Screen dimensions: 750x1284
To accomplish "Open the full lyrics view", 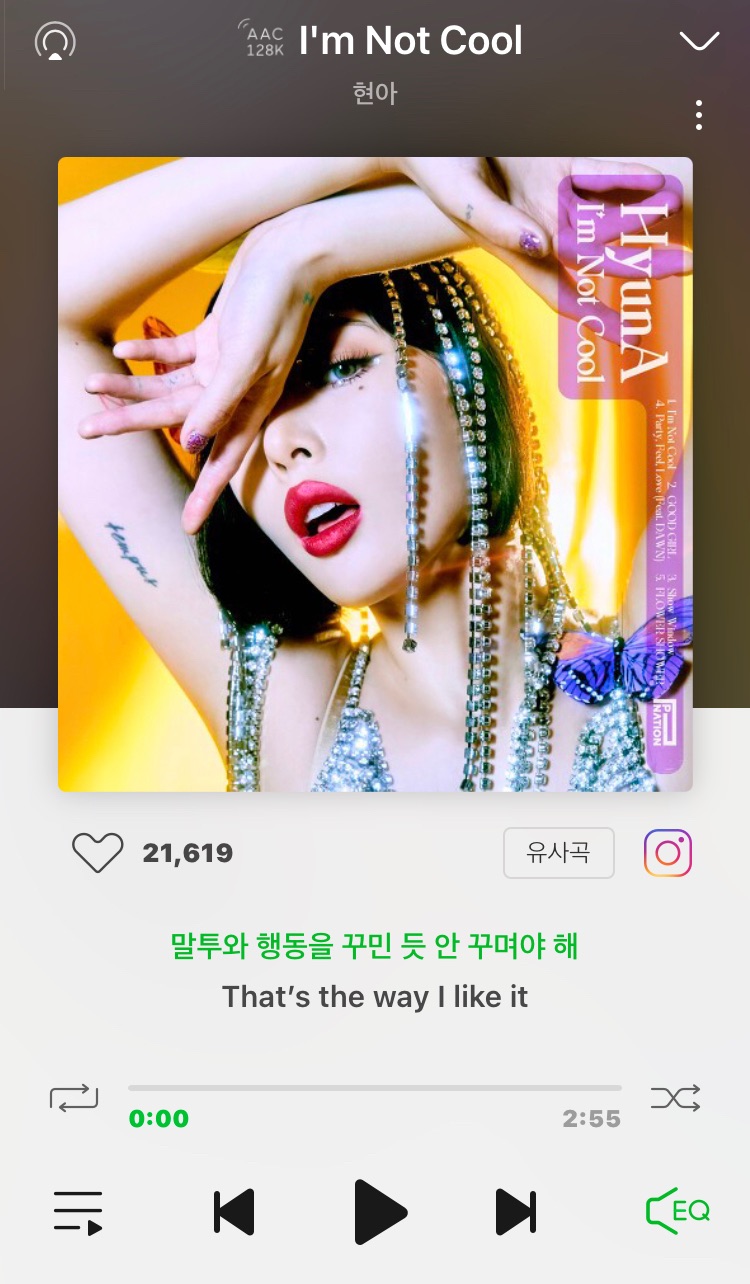I will point(375,970).
